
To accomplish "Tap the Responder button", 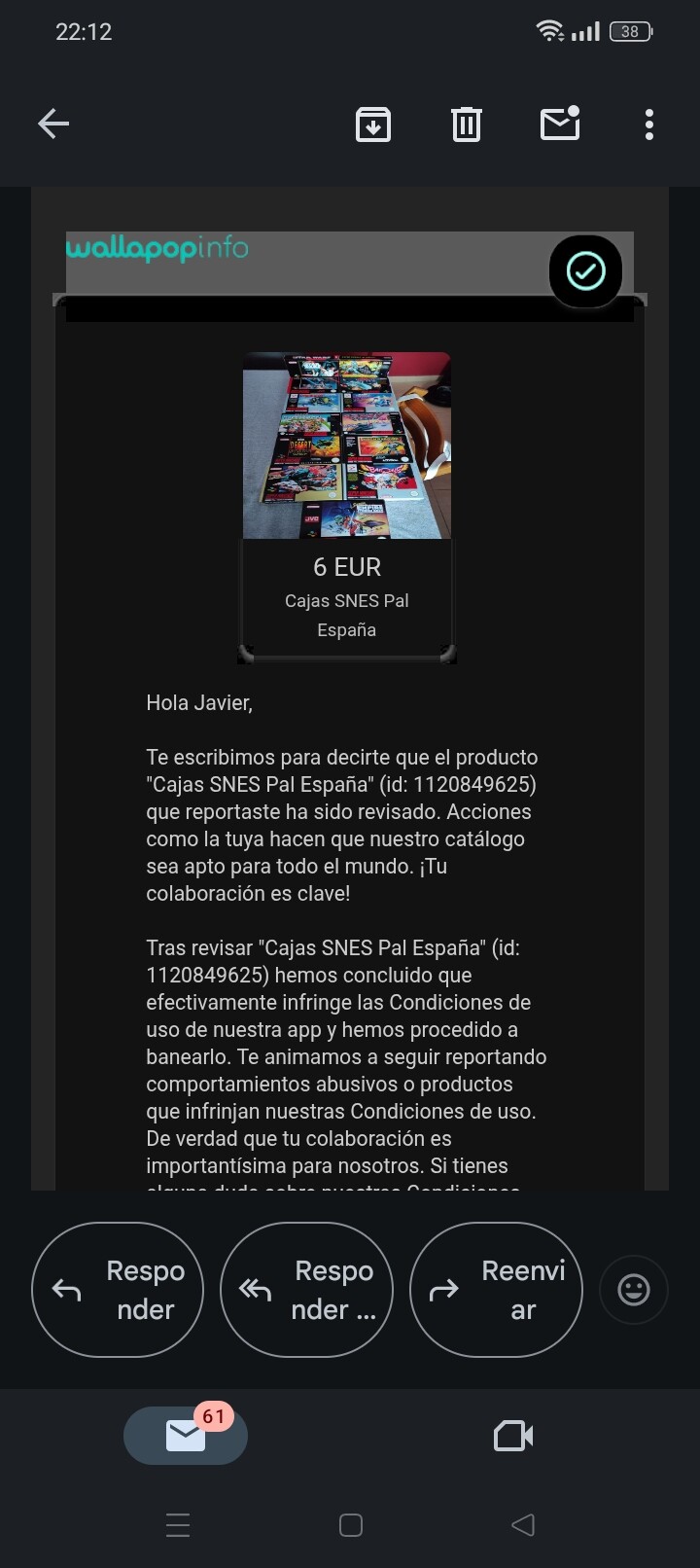I will 118,1290.
